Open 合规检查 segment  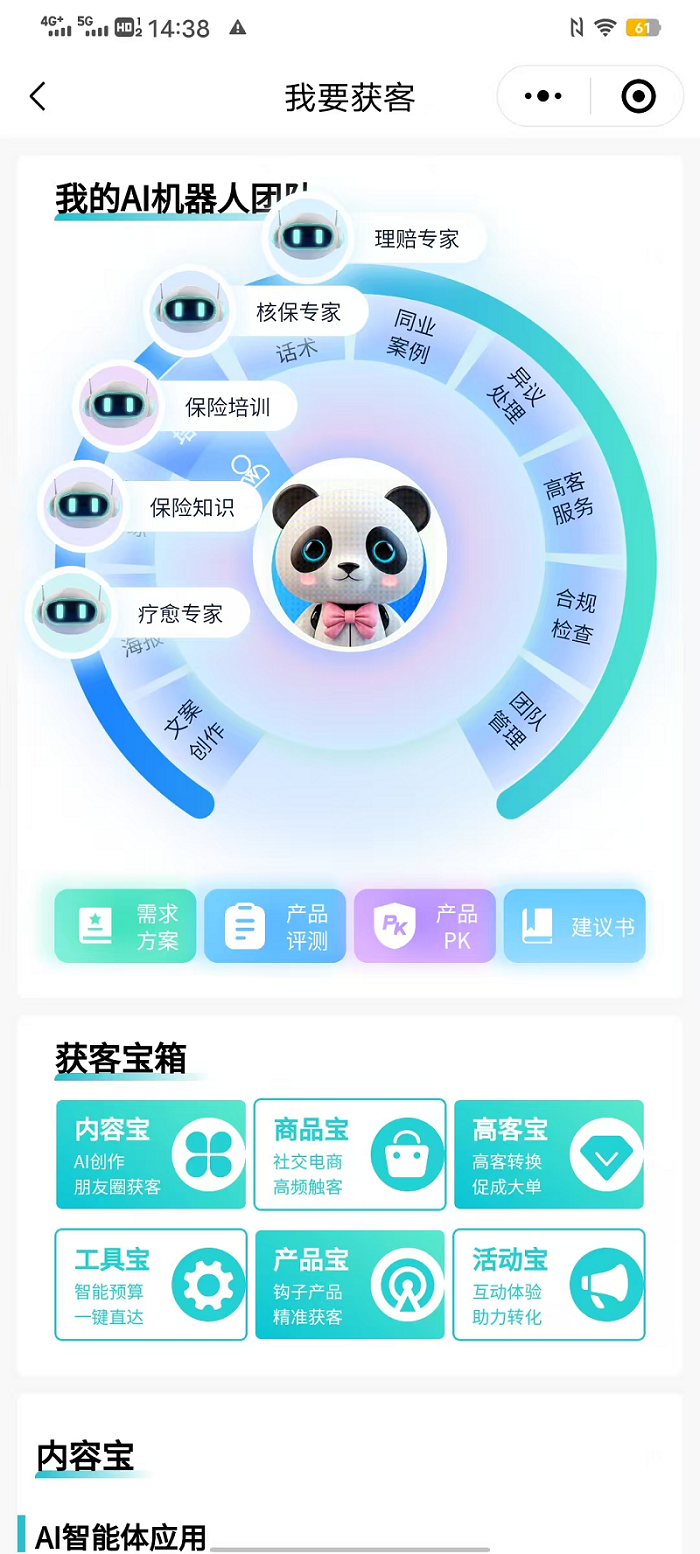tap(574, 615)
